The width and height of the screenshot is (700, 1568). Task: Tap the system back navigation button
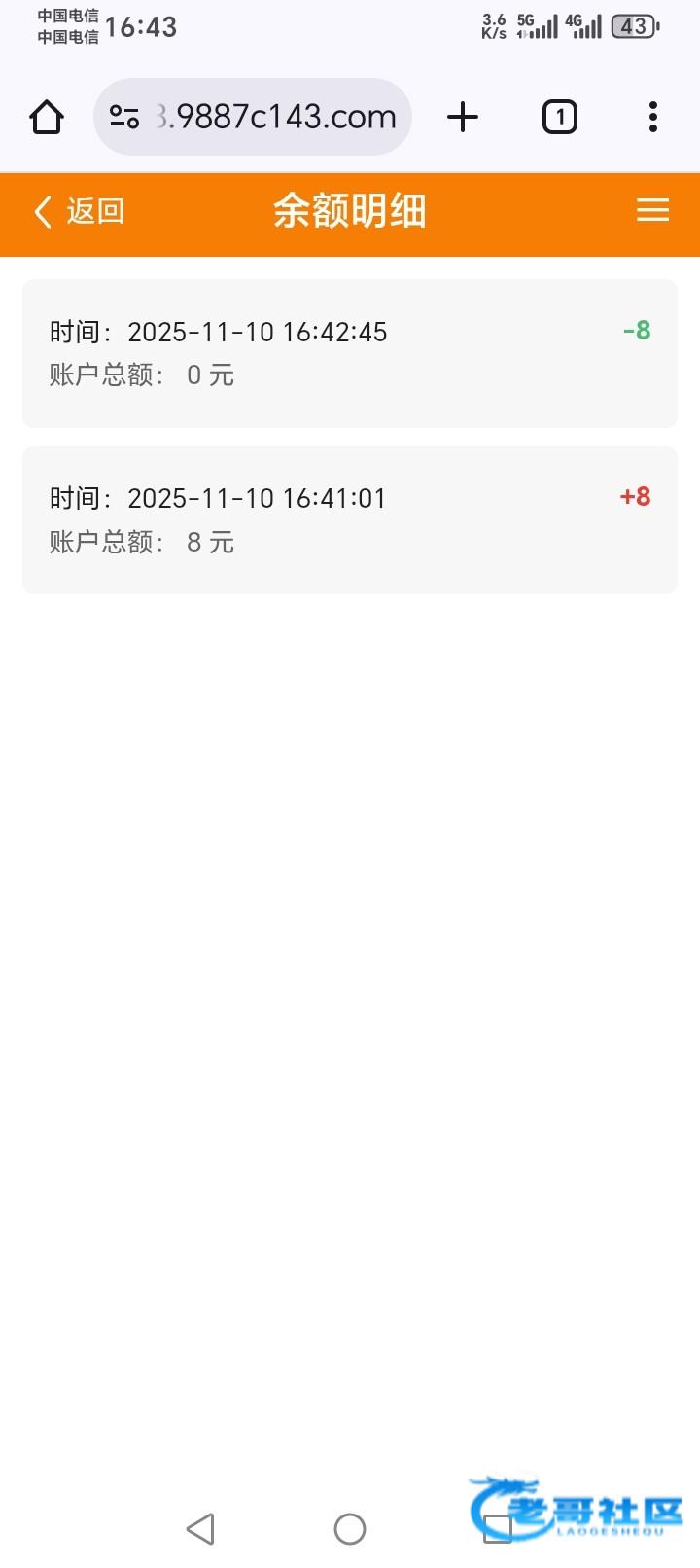point(200,1529)
